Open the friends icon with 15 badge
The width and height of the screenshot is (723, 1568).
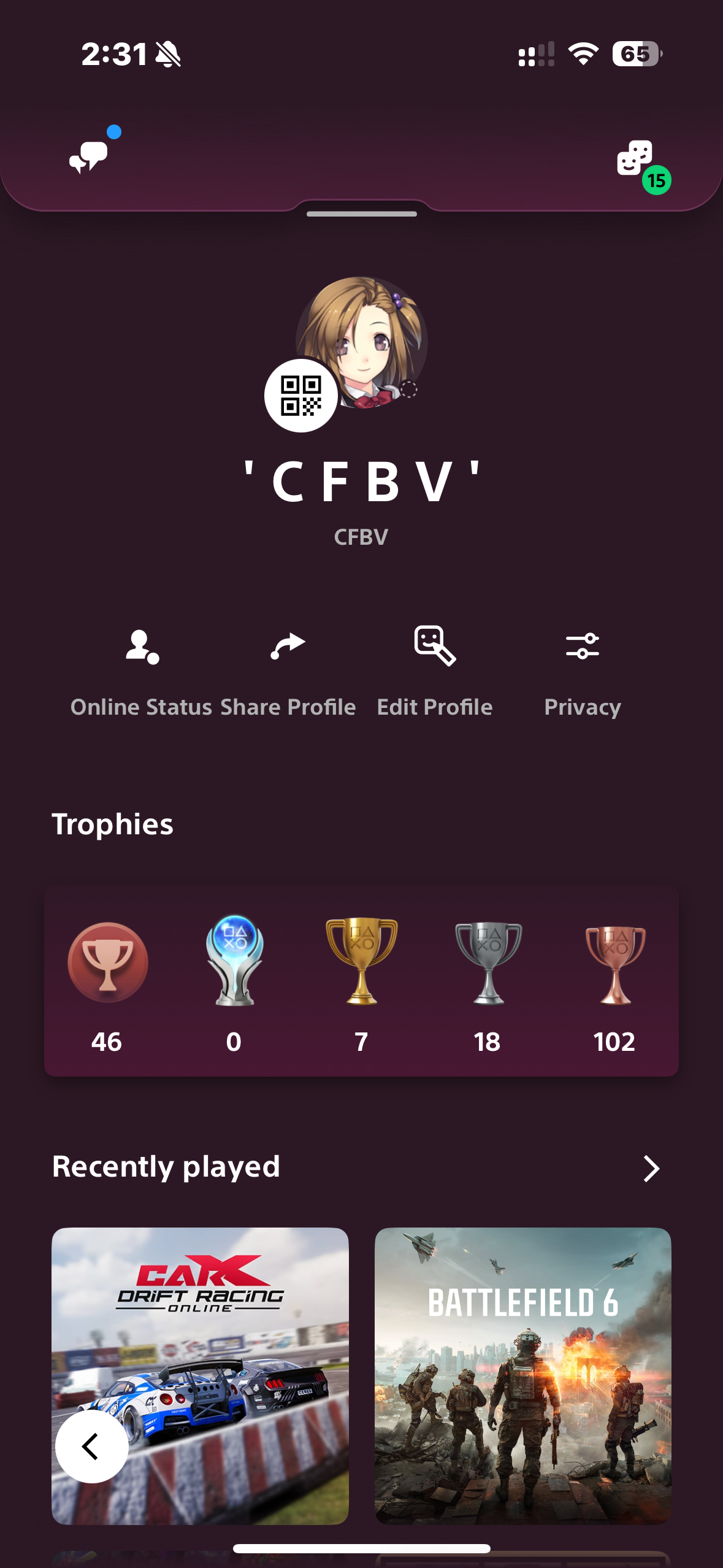tap(637, 159)
